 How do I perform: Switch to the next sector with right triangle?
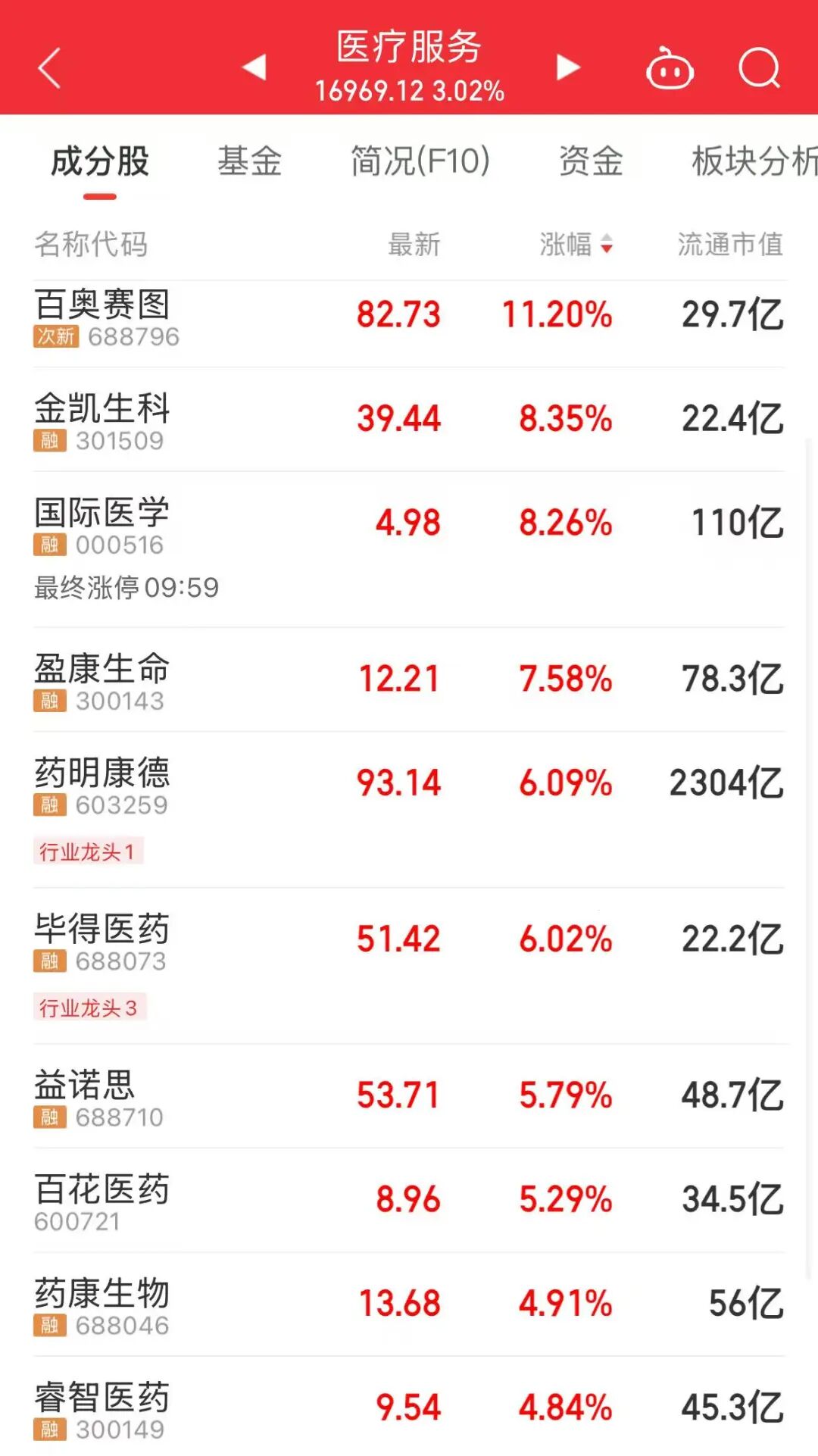coord(567,67)
